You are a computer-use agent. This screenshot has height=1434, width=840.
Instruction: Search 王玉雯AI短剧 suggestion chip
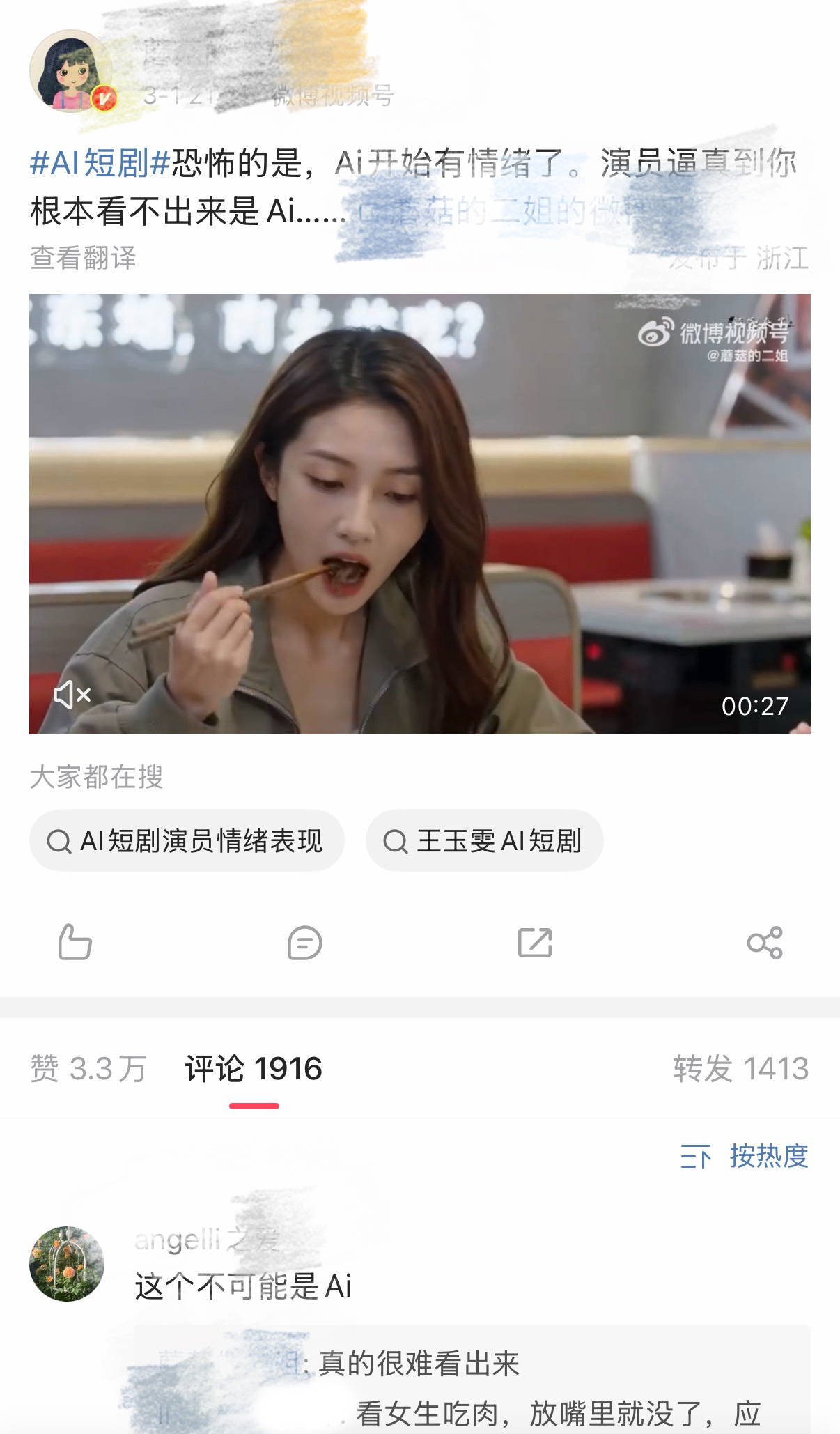point(484,841)
